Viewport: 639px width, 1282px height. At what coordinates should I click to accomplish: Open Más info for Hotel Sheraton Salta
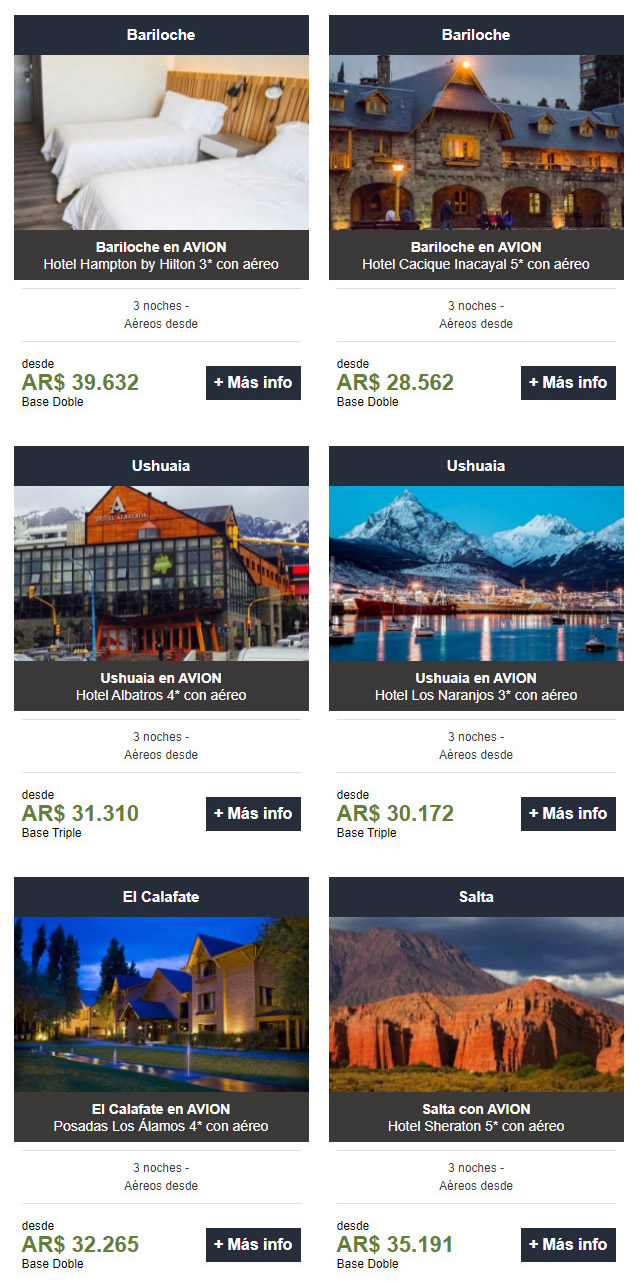[x=568, y=1245]
